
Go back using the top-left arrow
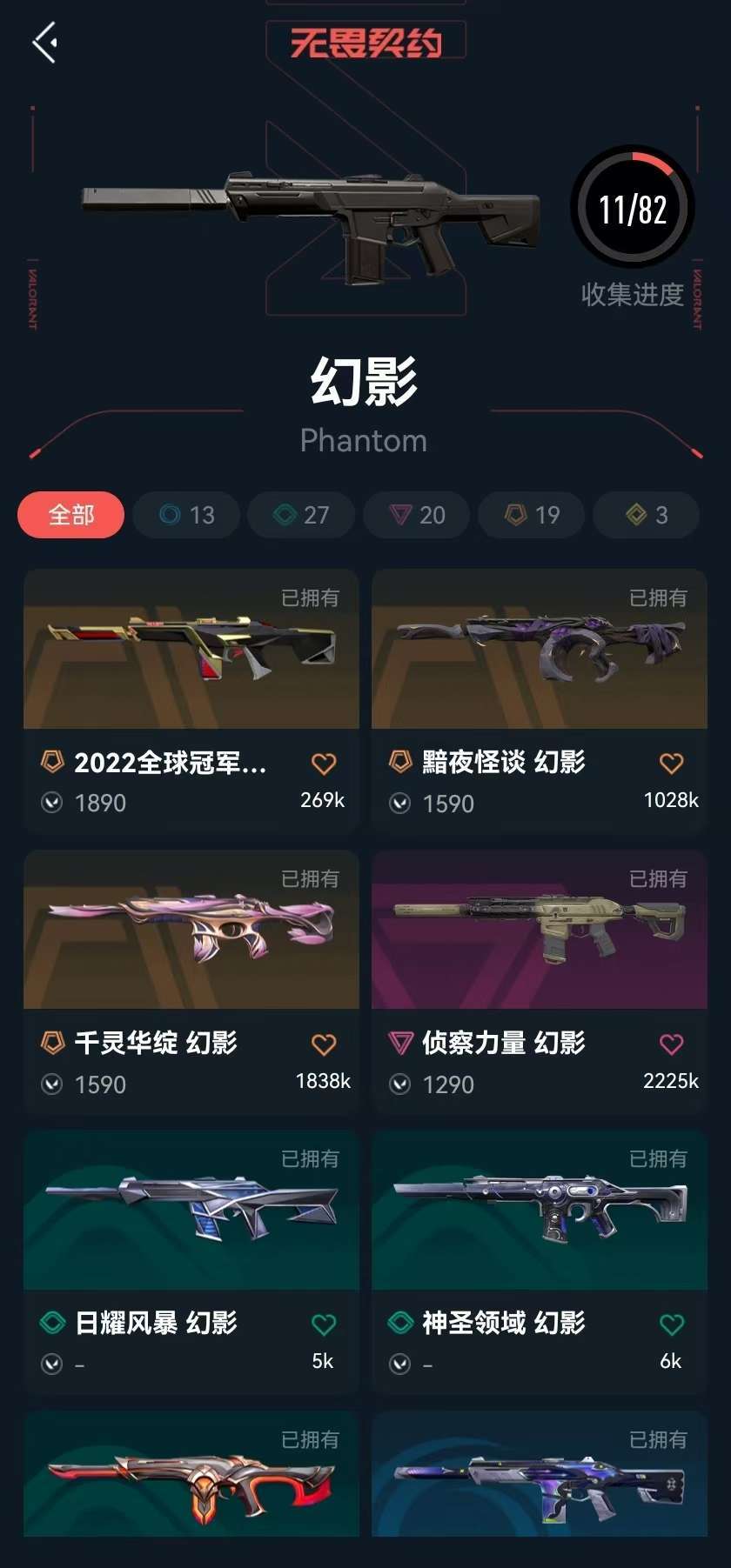pos(45,42)
